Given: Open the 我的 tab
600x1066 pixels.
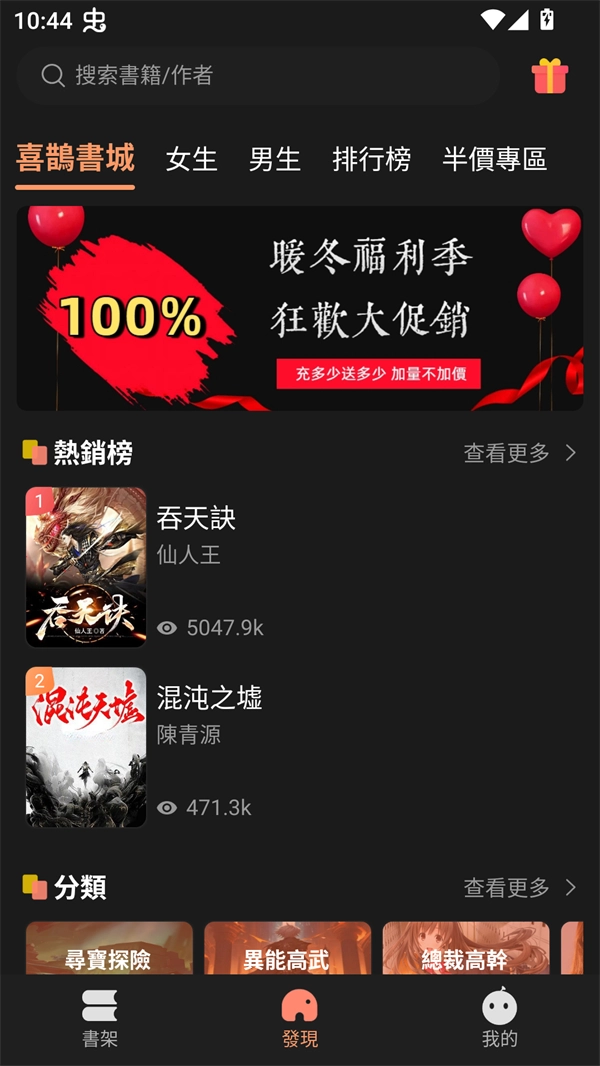Looking at the screenshot, I should [x=500, y=1018].
